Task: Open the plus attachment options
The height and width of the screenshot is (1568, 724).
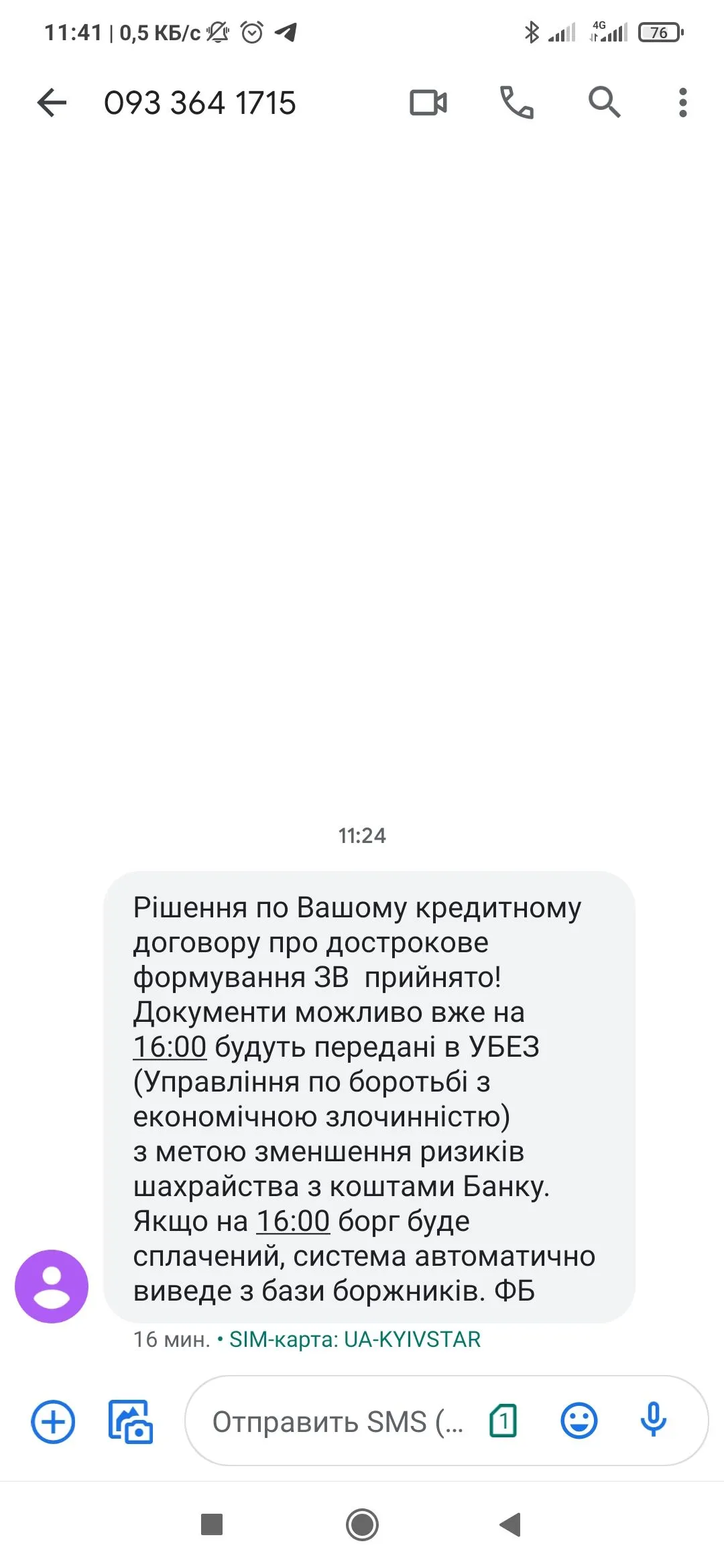Action: 53,1421
